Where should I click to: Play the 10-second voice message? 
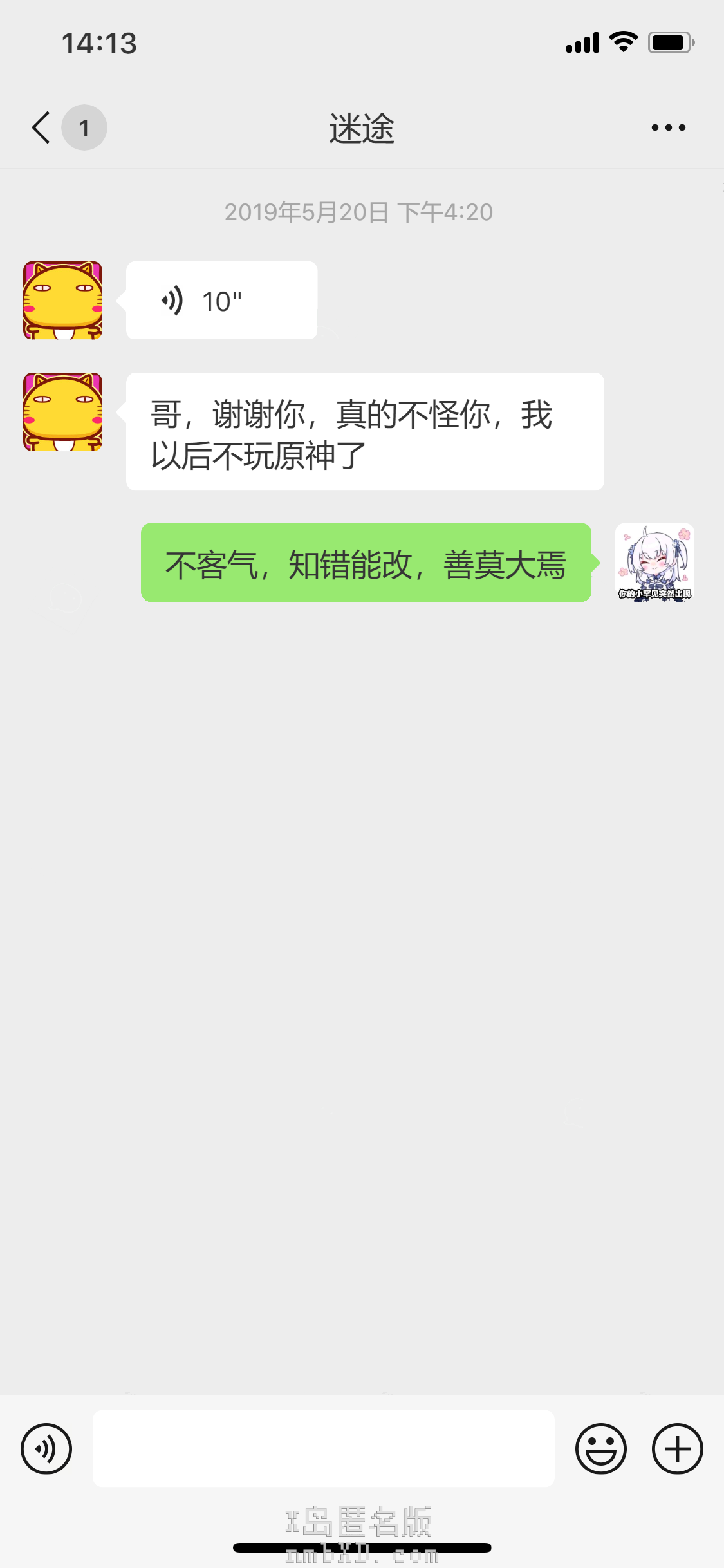(x=221, y=301)
